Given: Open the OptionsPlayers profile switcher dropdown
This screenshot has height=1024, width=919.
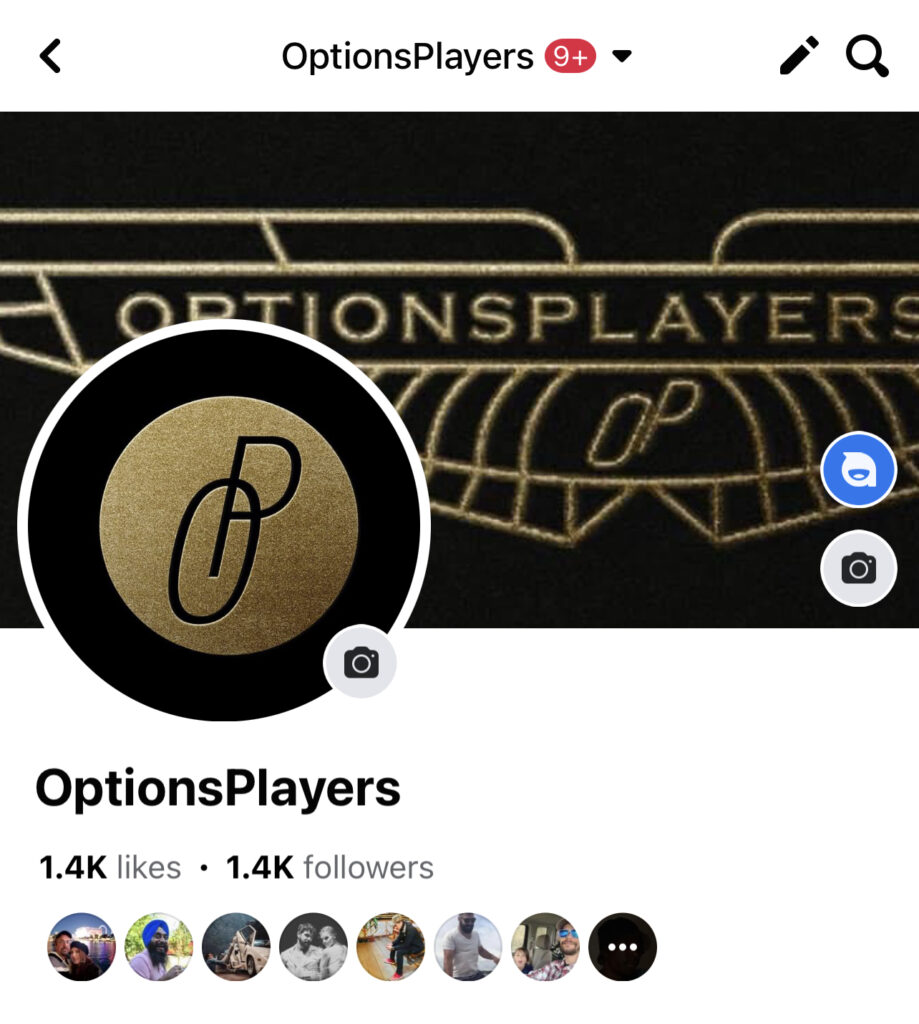Looking at the screenshot, I should pyautogui.click(x=622, y=57).
